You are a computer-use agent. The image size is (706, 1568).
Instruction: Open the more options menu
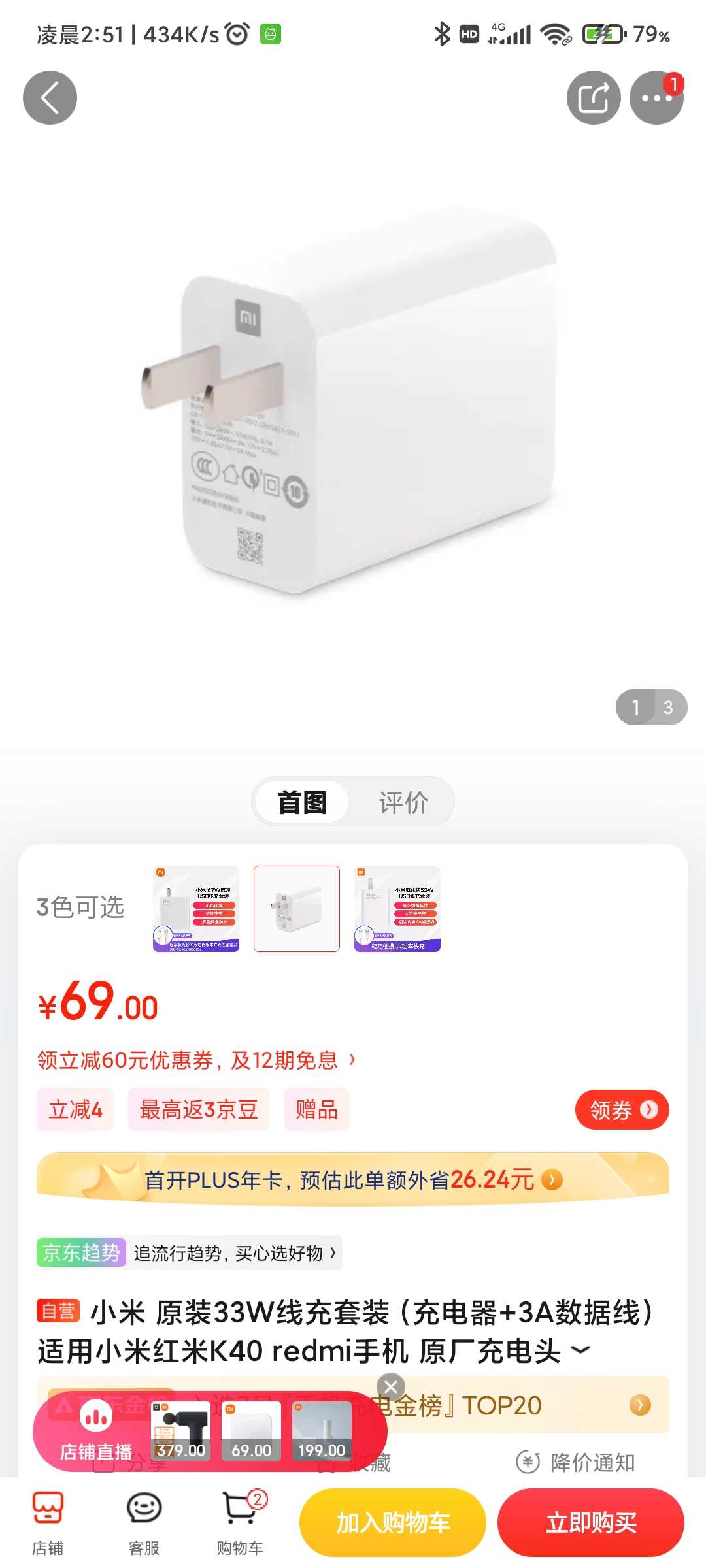(656, 98)
